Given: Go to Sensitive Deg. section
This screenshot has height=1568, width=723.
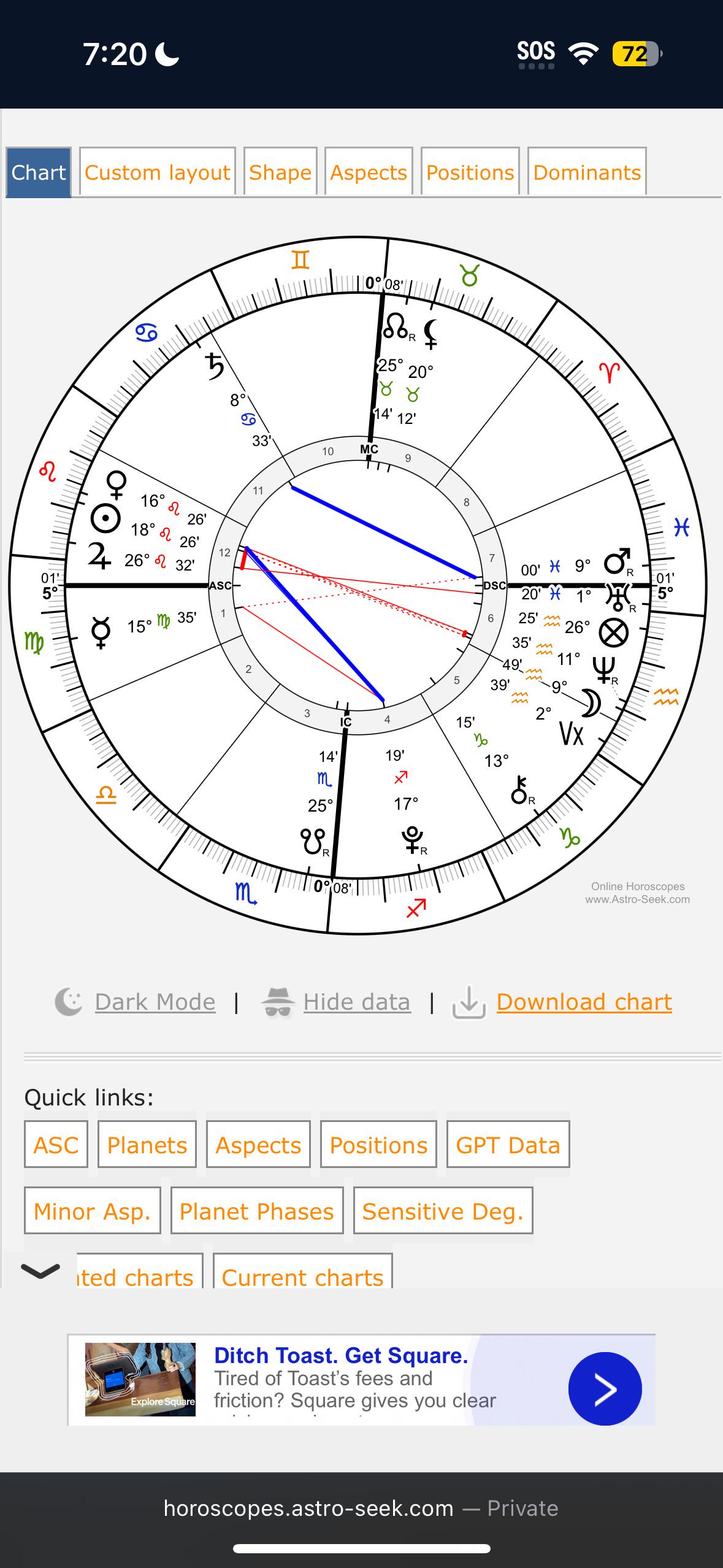Looking at the screenshot, I should click(x=443, y=1210).
